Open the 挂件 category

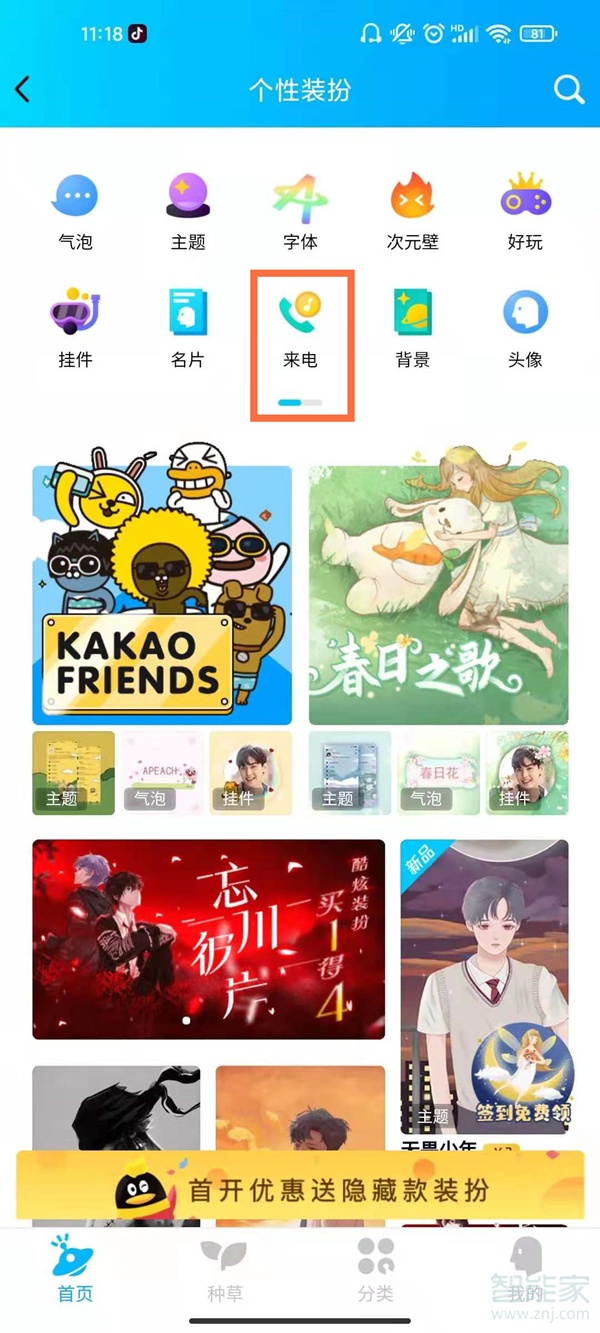[x=75, y=329]
